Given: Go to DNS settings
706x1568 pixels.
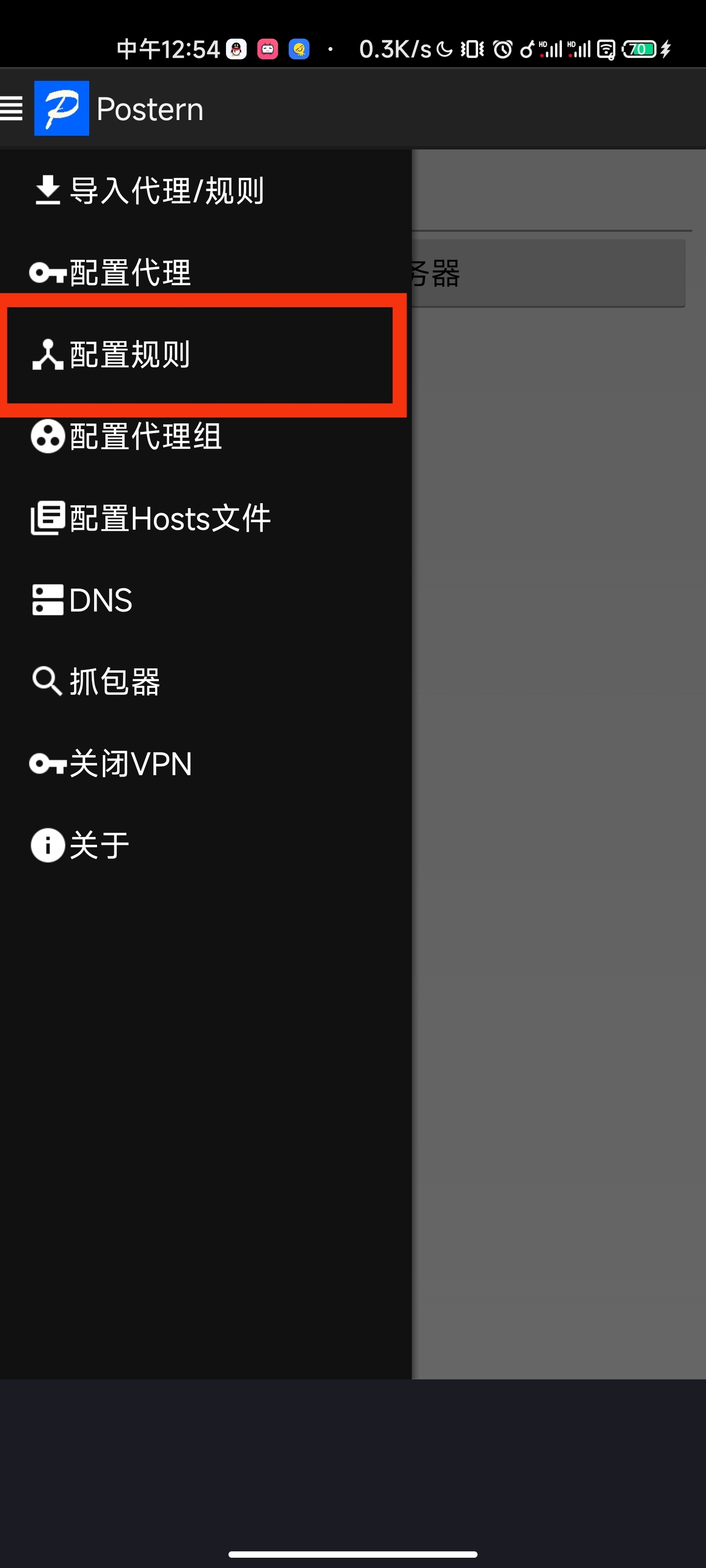Looking at the screenshot, I should point(205,600).
